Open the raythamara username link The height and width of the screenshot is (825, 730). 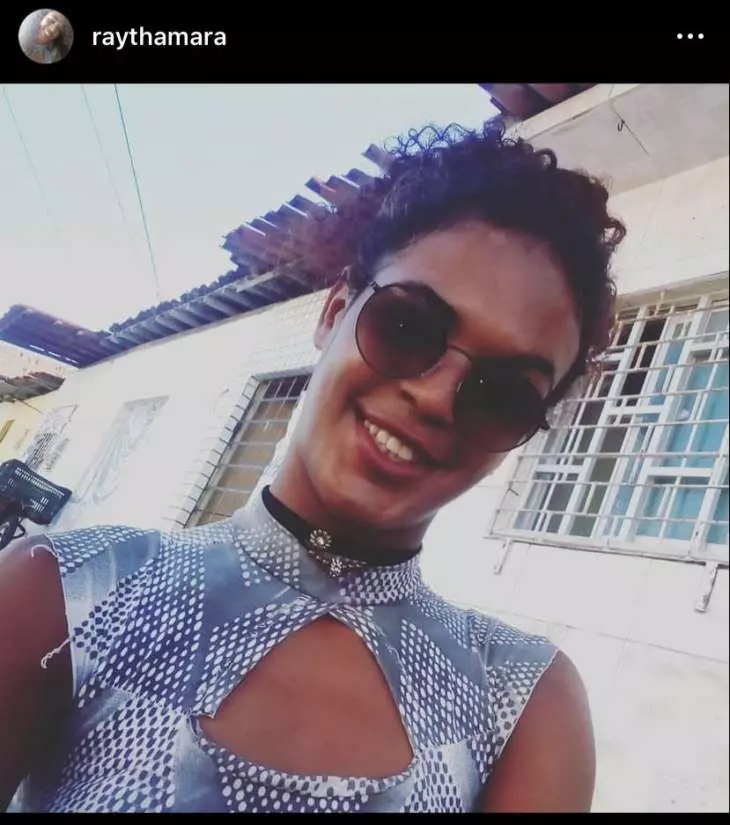pyautogui.click(x=159, y=38)
